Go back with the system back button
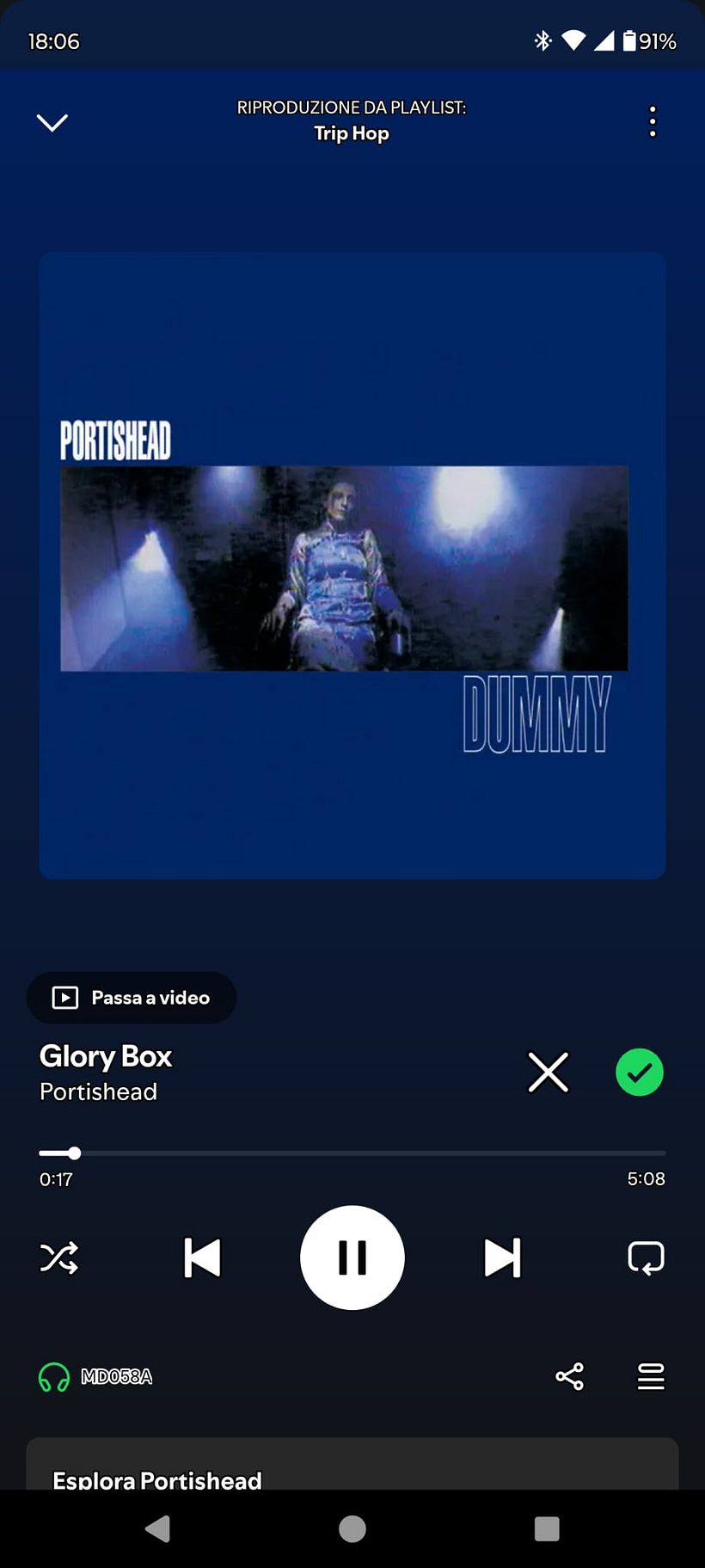The height and width of the screenshot is (1568, 705). [157, 1528]
